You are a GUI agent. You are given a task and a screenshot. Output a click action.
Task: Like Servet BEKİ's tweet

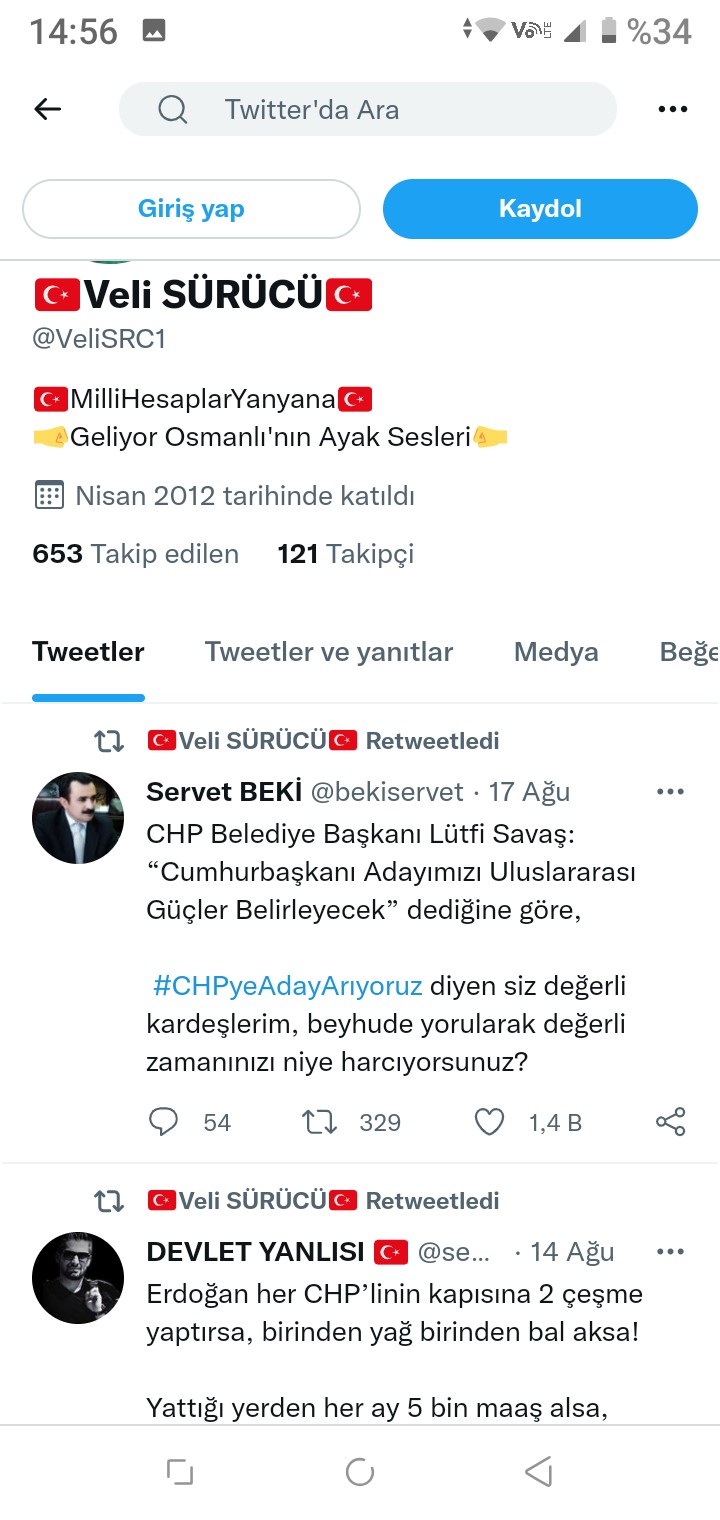pos(489,1122)
